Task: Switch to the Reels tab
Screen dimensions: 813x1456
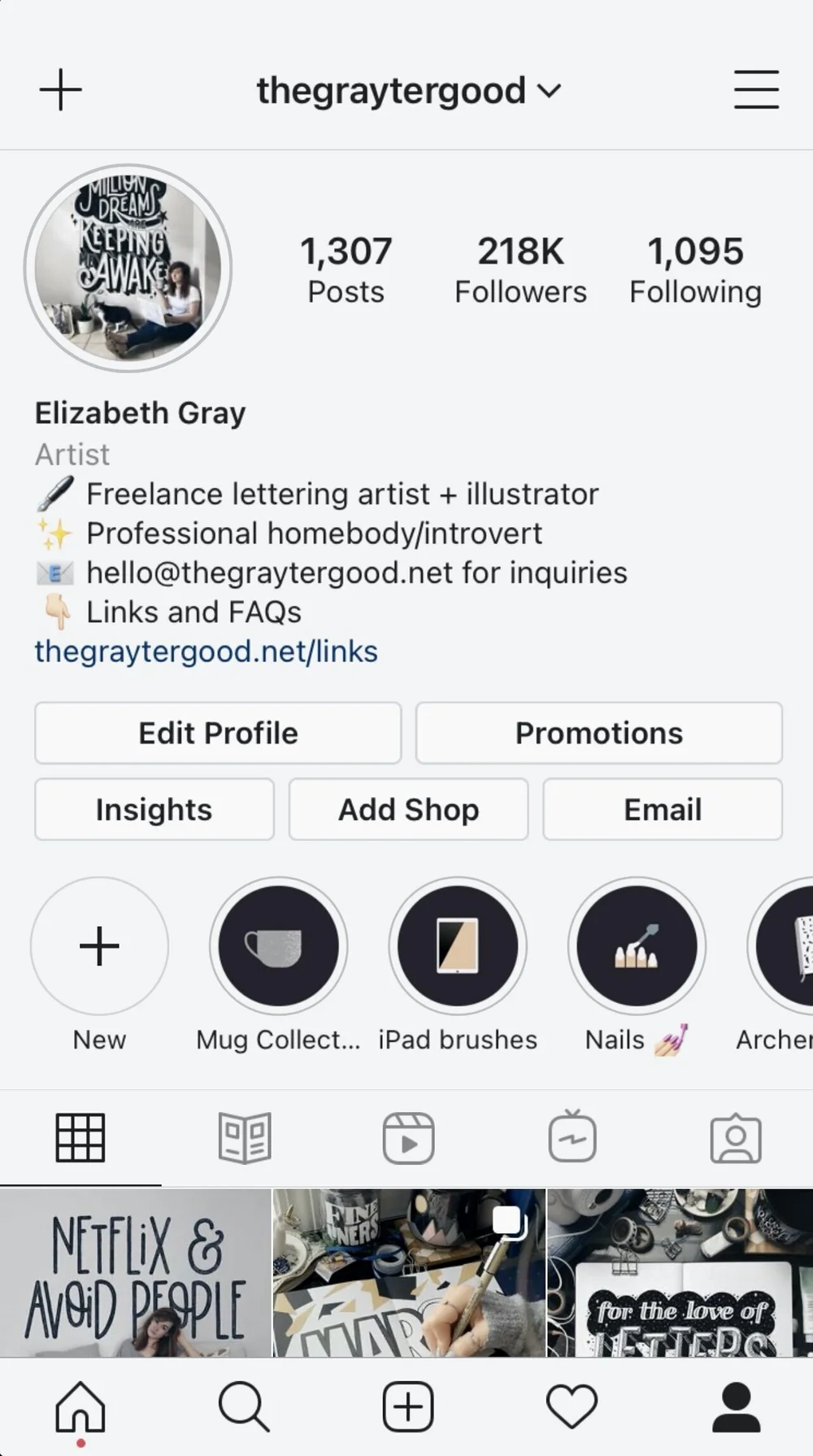Action: coord(408,1138)
